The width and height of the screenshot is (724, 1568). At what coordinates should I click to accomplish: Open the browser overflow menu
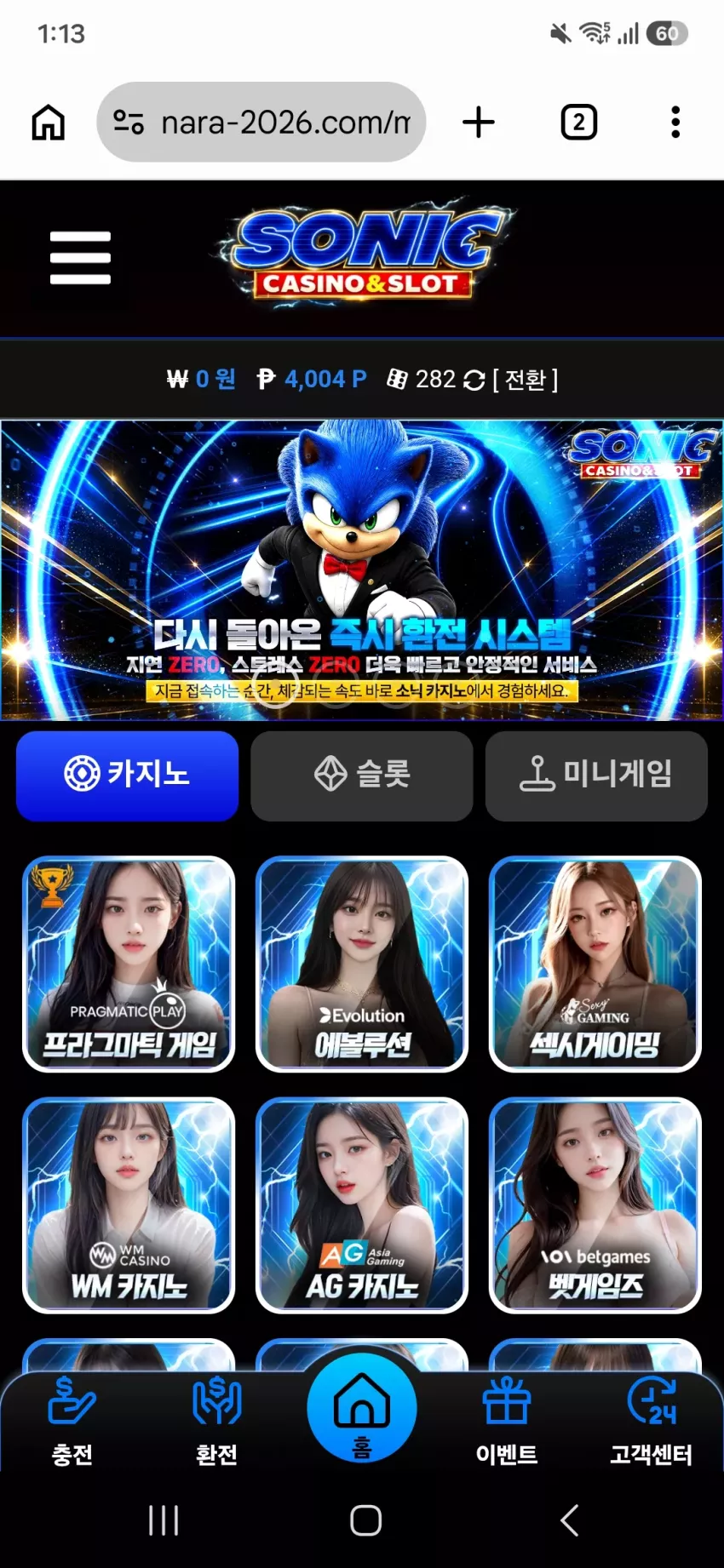point(675,122)
